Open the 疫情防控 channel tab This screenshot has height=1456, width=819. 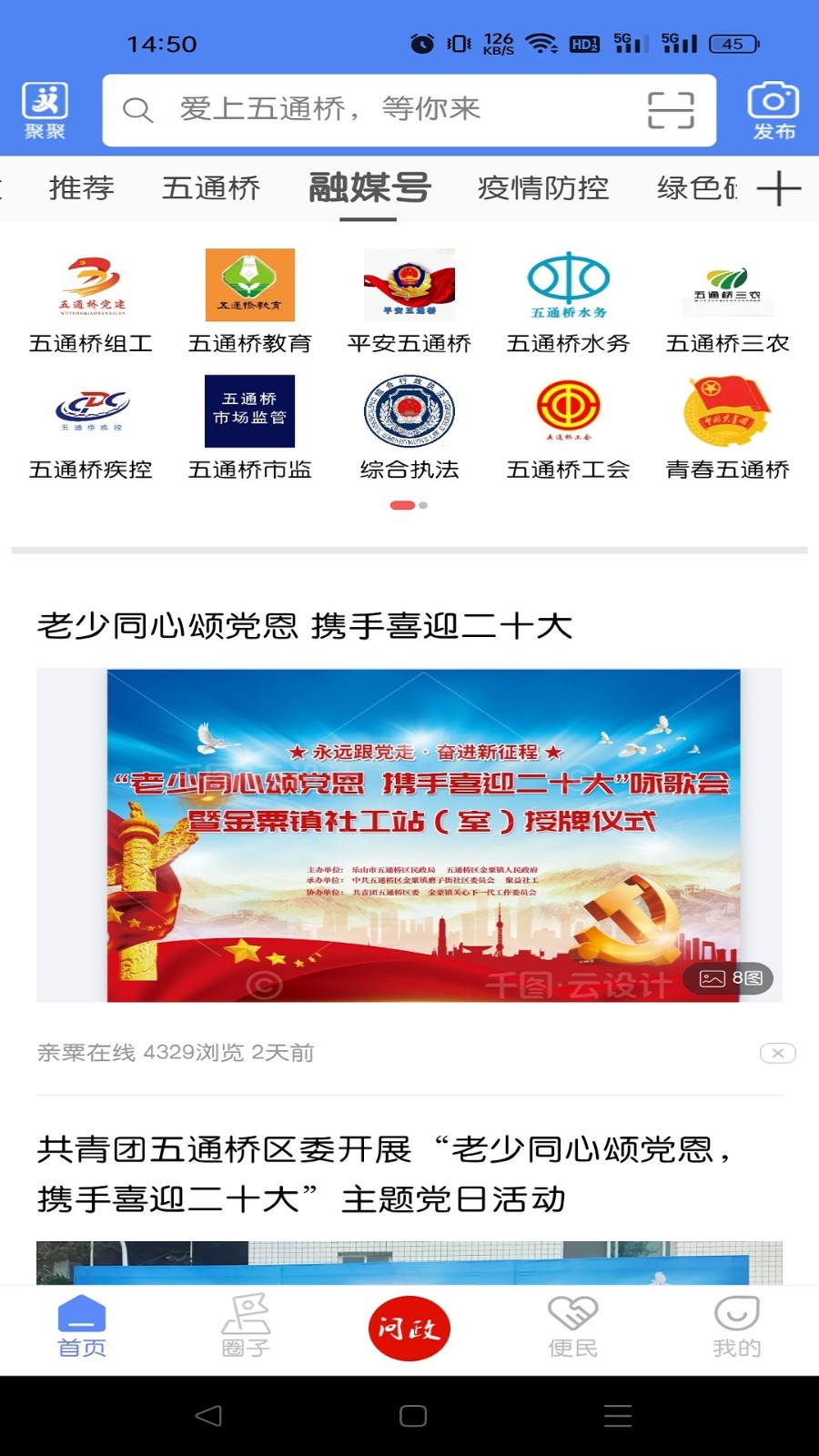click(543, 188)
